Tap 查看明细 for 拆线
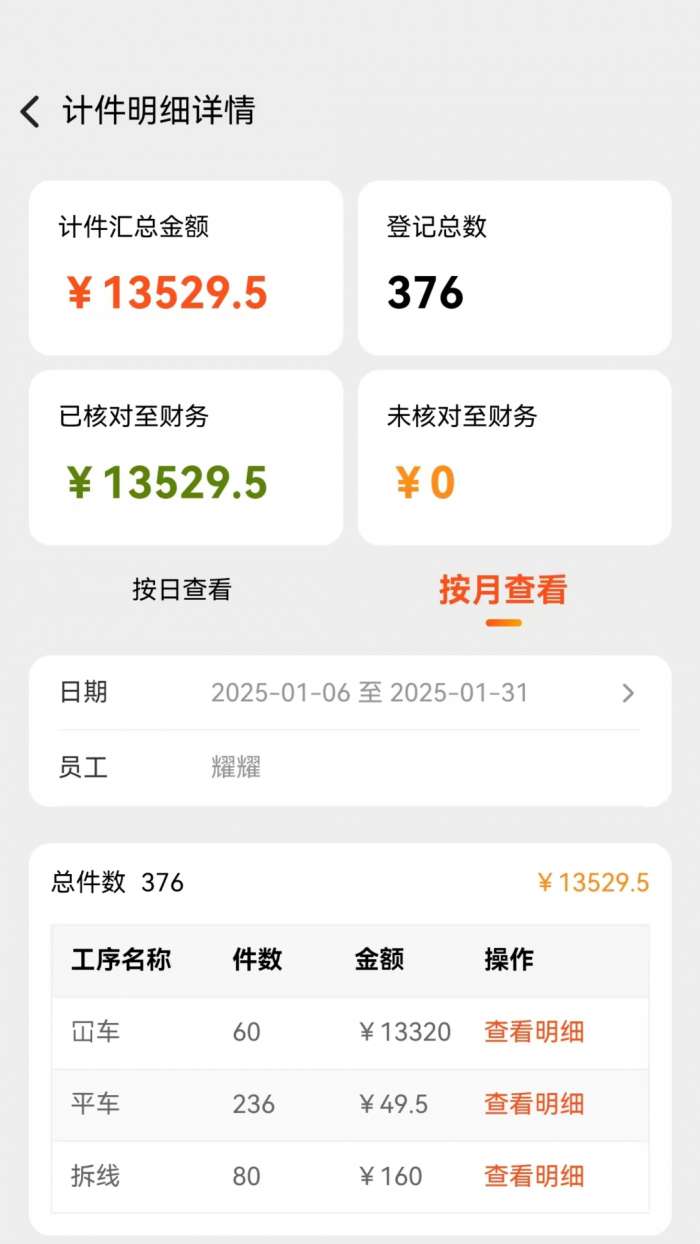This screenshot has height=1244, width=700. pos(534,1176)
